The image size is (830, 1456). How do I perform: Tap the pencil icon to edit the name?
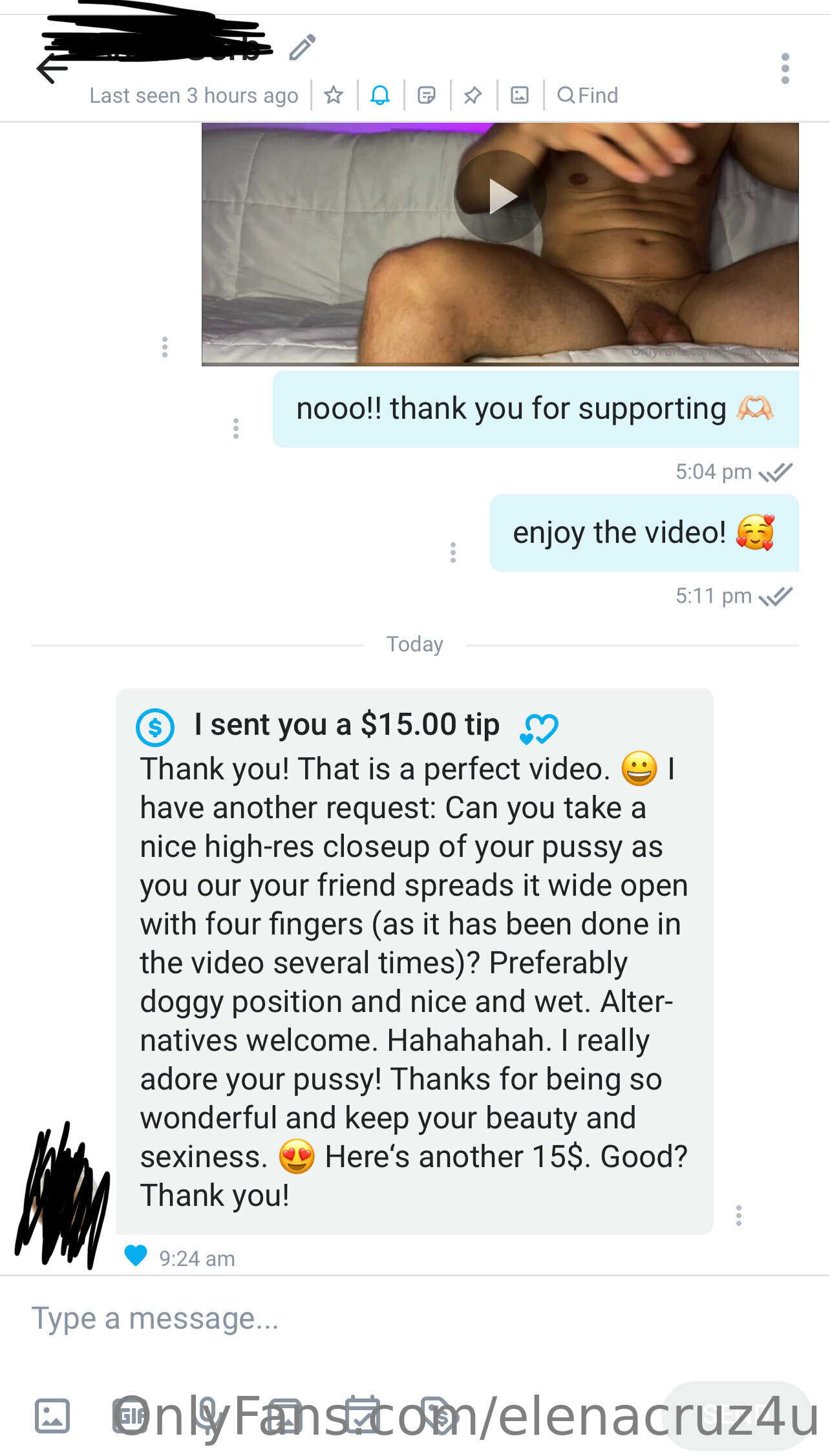click(302, 47)
